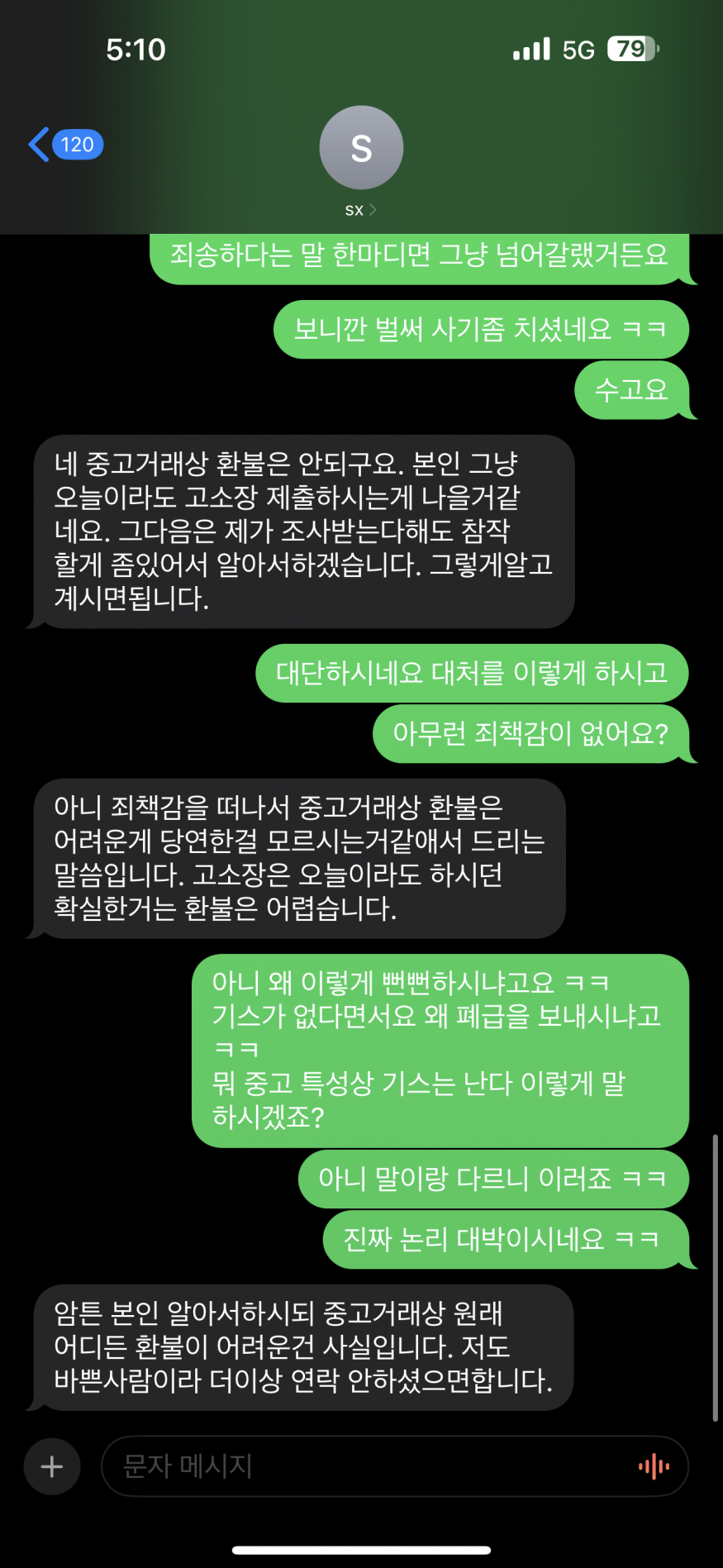Open contact details for SX
723x1568 pixels.
[x=361, y=162]
